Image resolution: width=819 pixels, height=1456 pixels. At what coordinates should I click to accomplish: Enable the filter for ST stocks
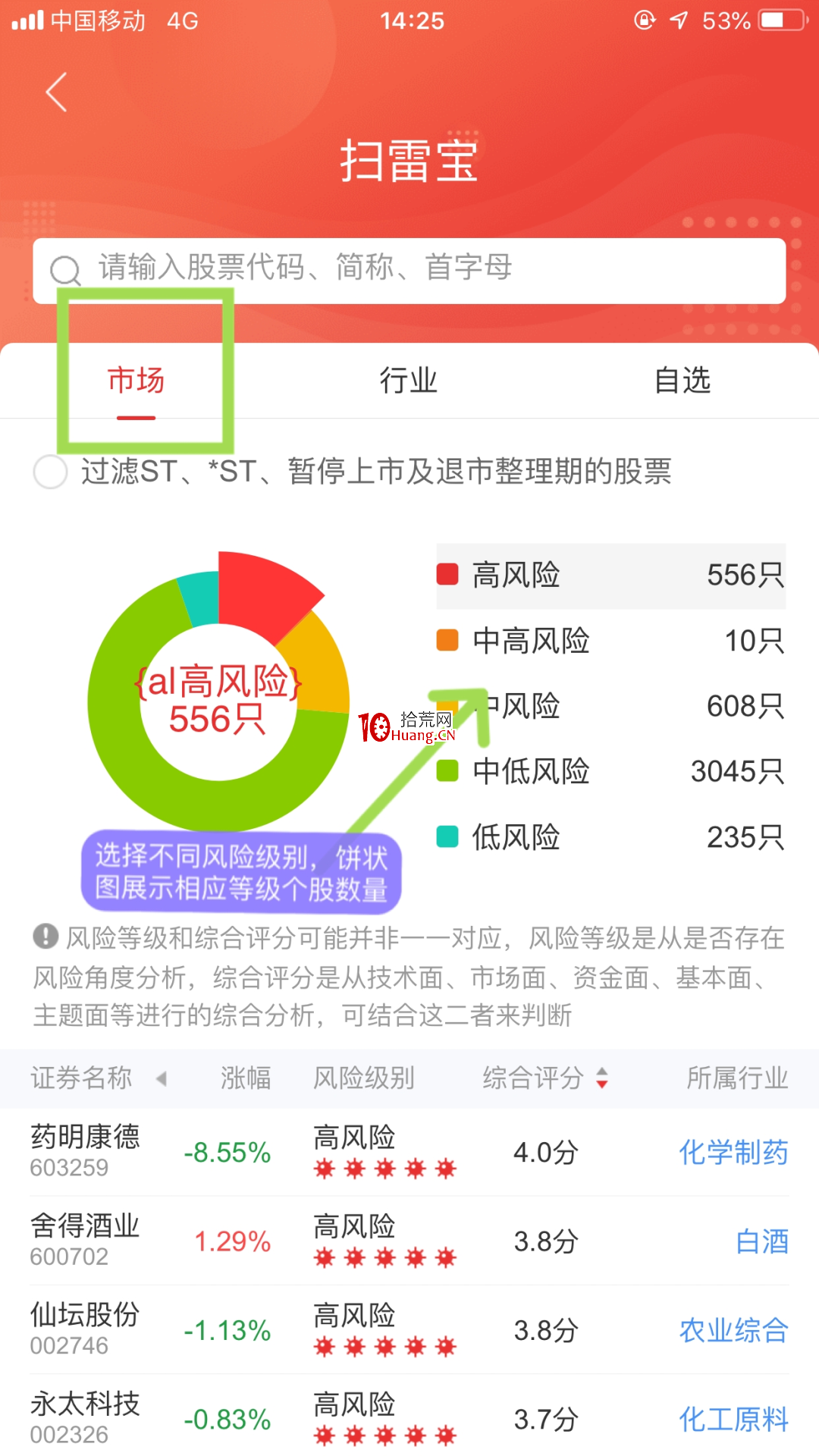pos(51,472)
